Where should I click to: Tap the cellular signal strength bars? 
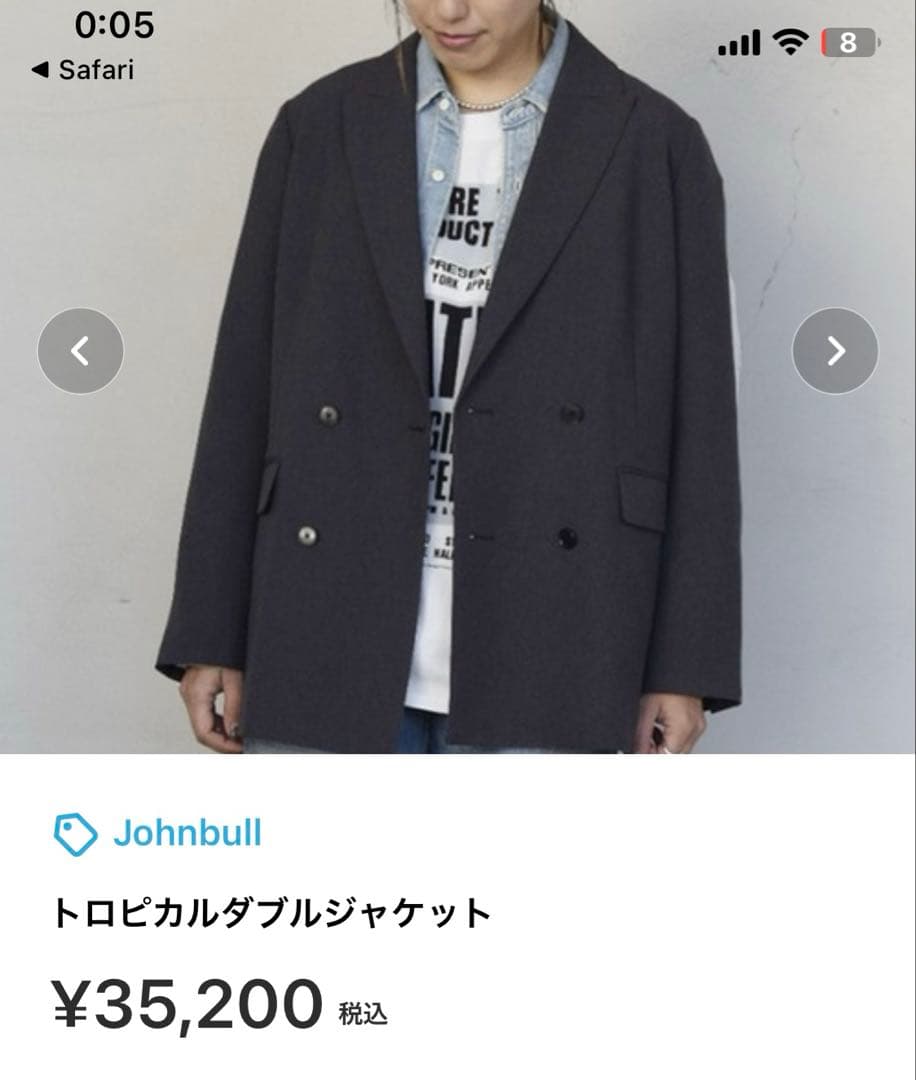tap(737, 44)
